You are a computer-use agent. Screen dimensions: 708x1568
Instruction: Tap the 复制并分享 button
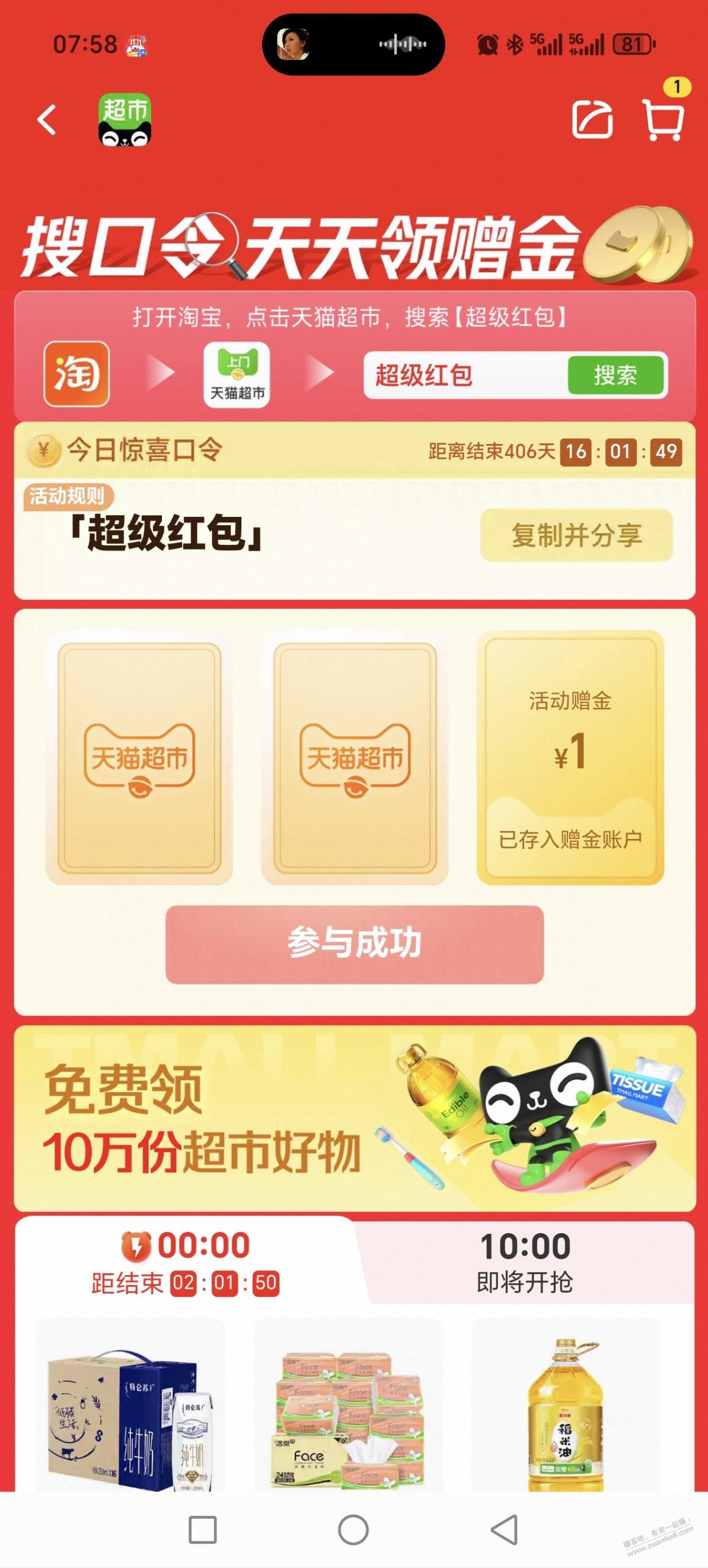tap(576, 535)
